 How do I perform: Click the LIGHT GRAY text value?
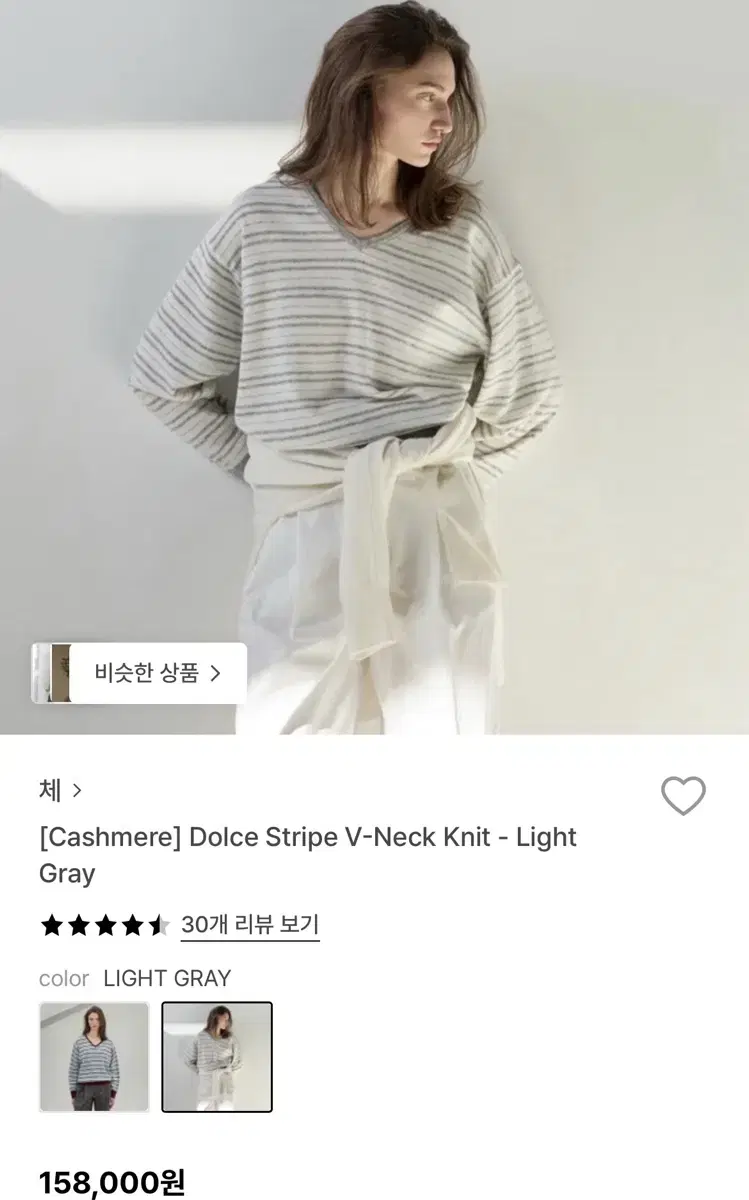point(166,978)
